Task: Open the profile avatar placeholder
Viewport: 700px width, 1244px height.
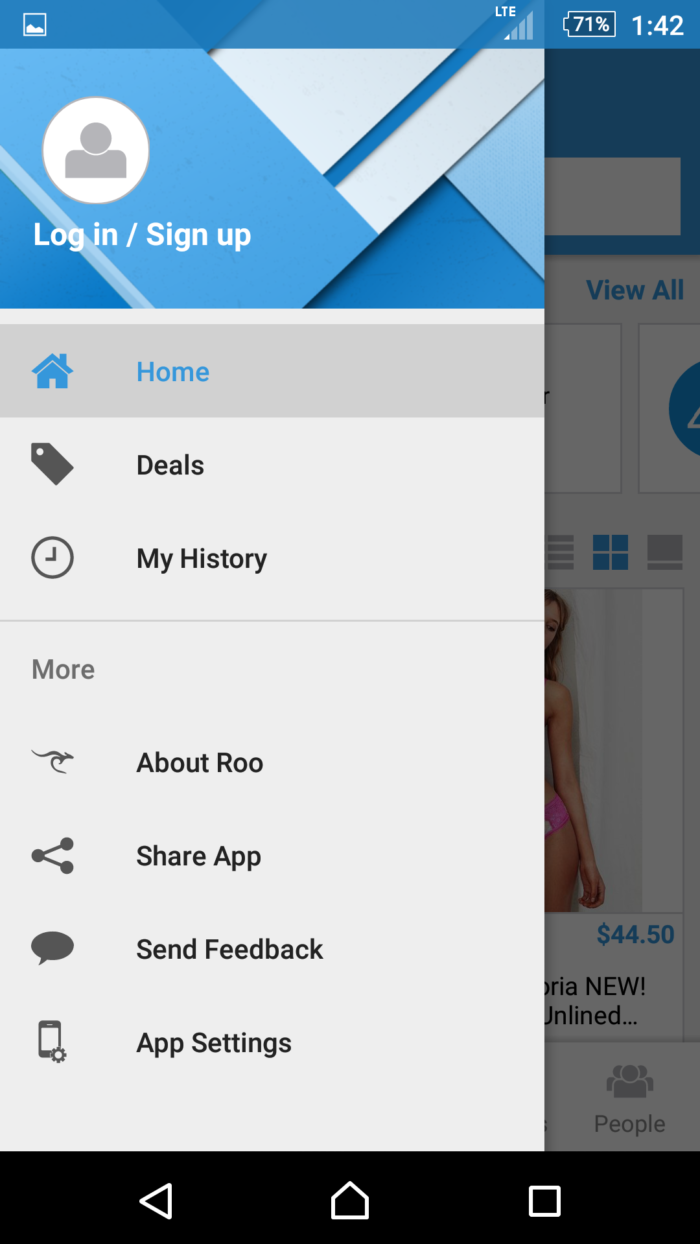Action: tap(96, 151)
